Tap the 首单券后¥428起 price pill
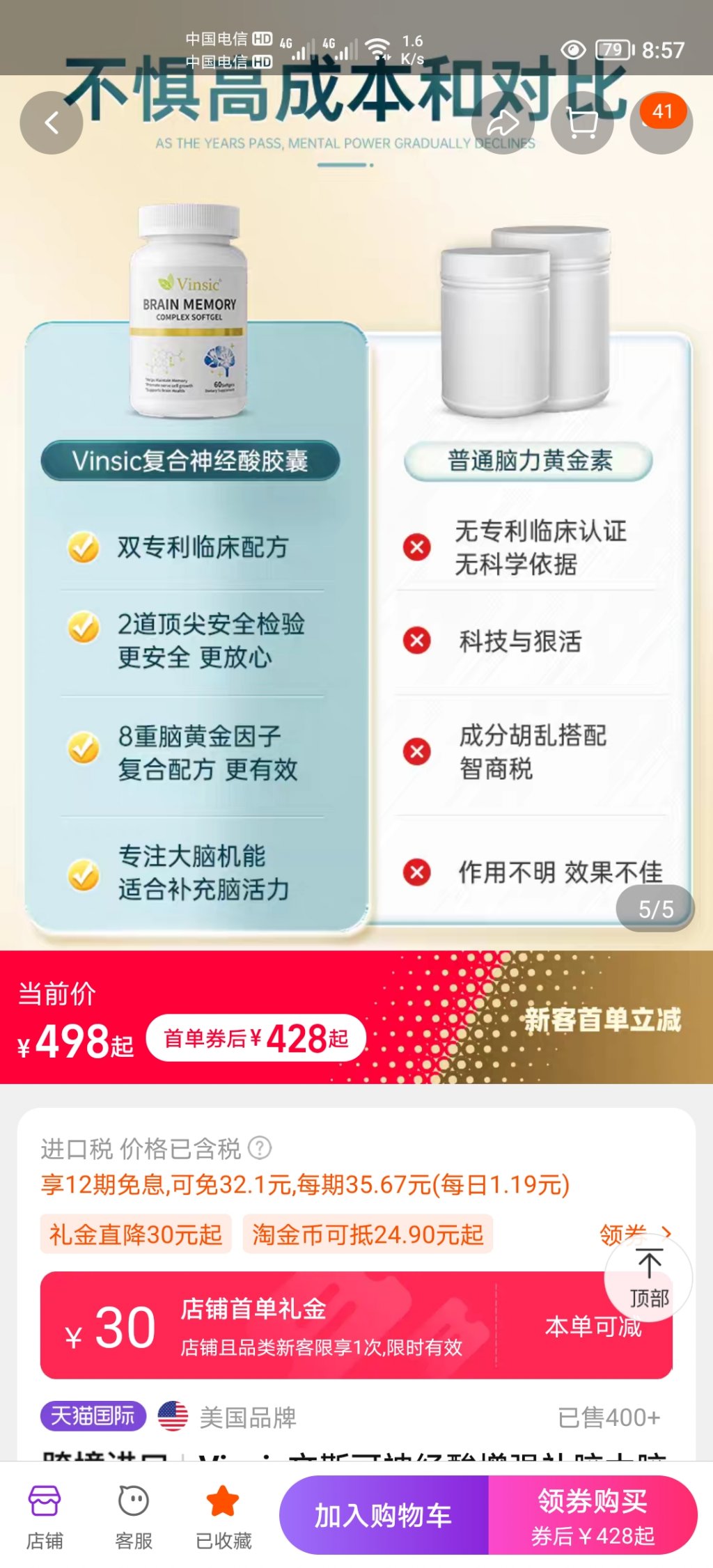Screen dimensions: 713x1568 [256, 1038]
